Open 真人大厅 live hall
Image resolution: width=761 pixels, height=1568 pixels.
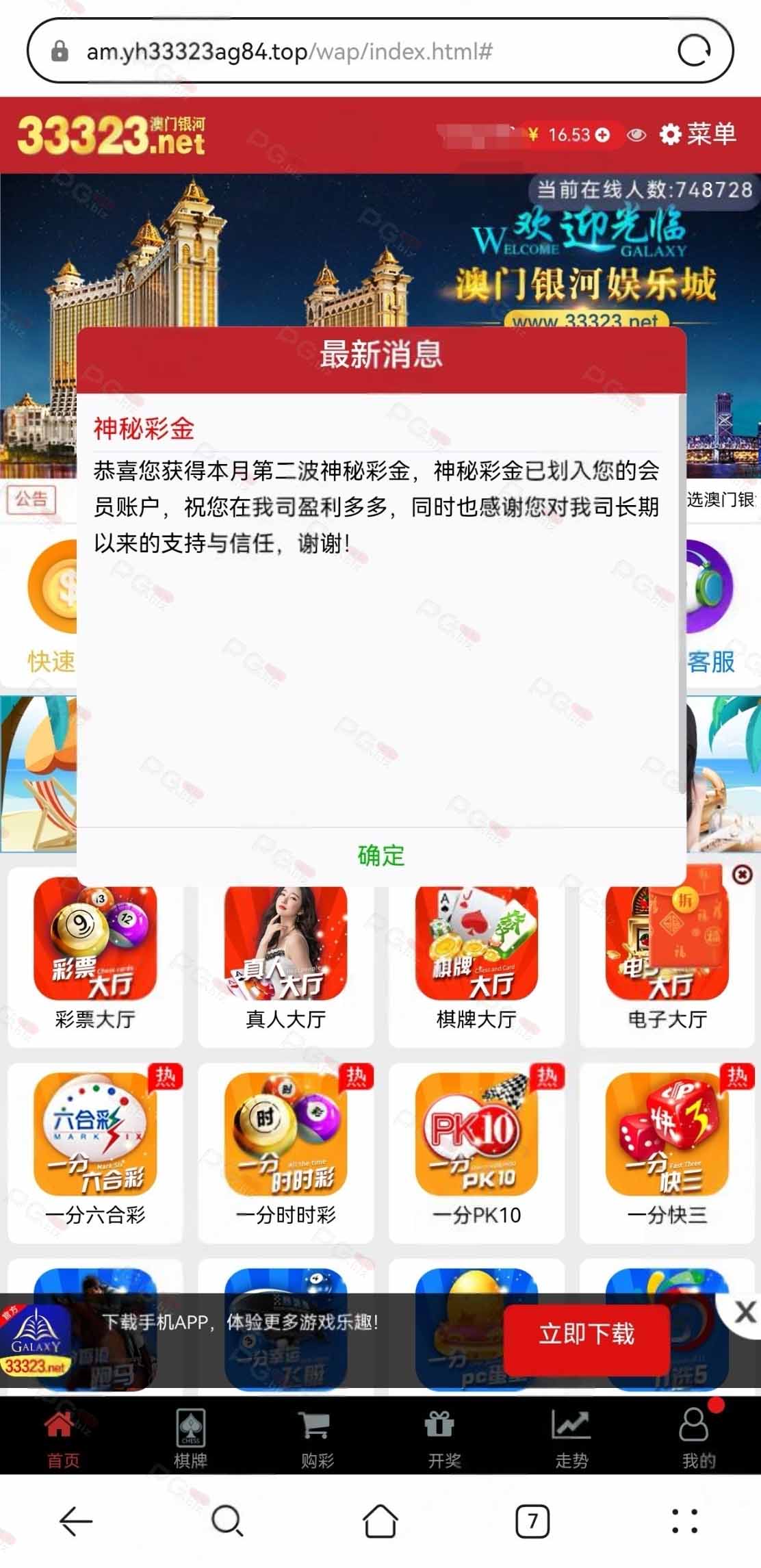286,958
